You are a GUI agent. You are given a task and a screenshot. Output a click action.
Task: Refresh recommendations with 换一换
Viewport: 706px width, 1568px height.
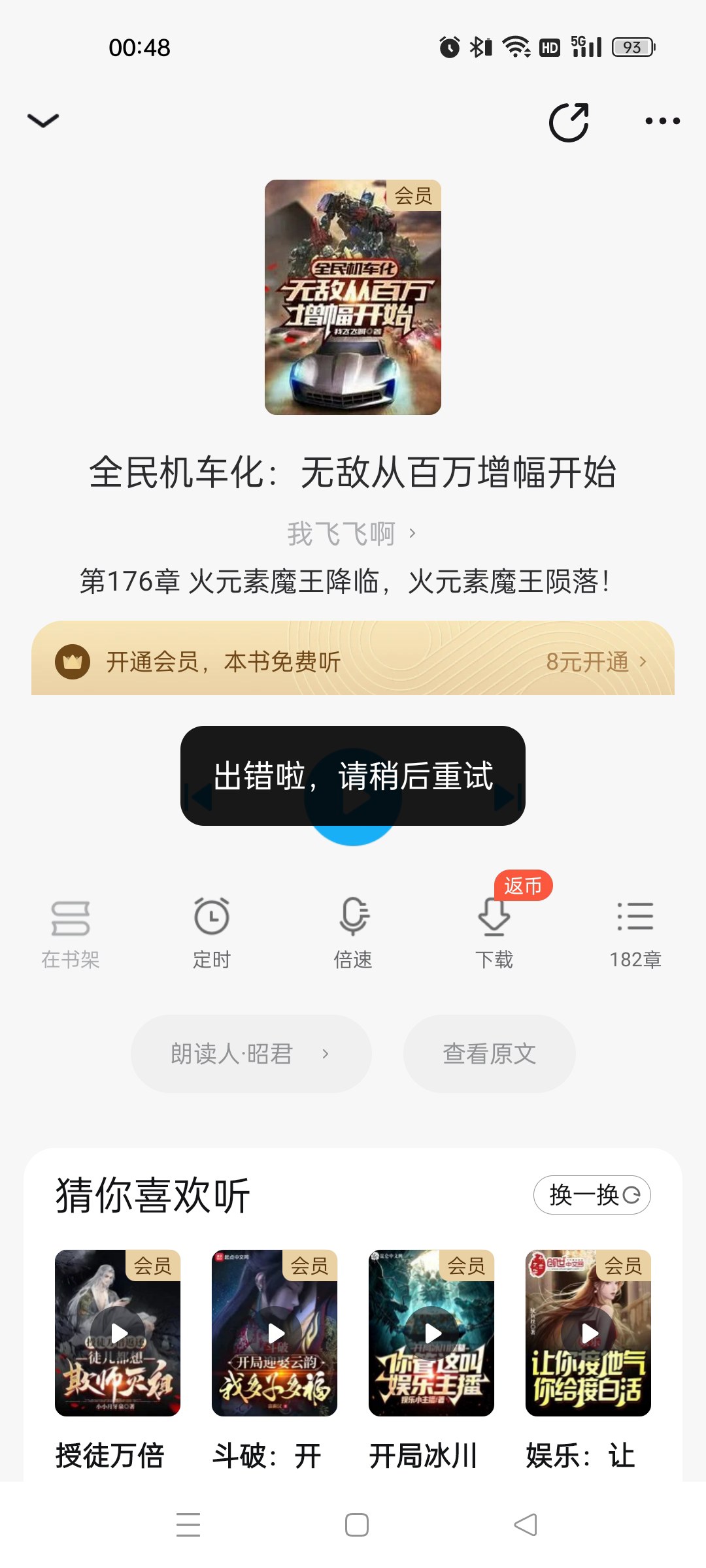[592, 1195]
